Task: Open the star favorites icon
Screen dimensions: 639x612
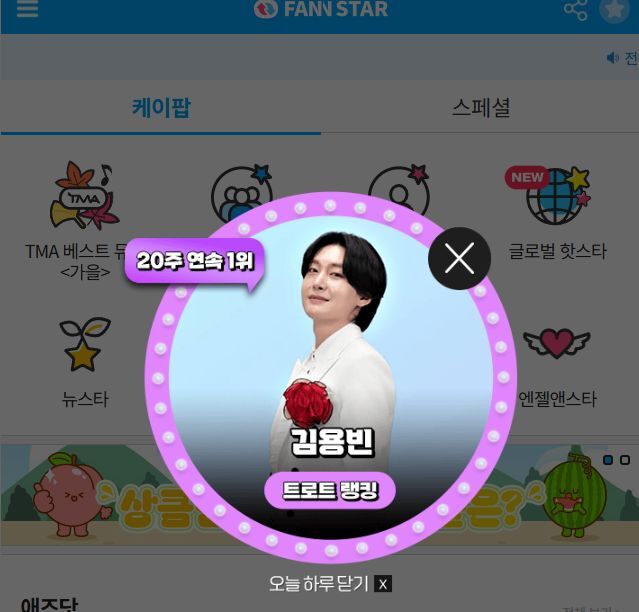Action: coord(613,10)
